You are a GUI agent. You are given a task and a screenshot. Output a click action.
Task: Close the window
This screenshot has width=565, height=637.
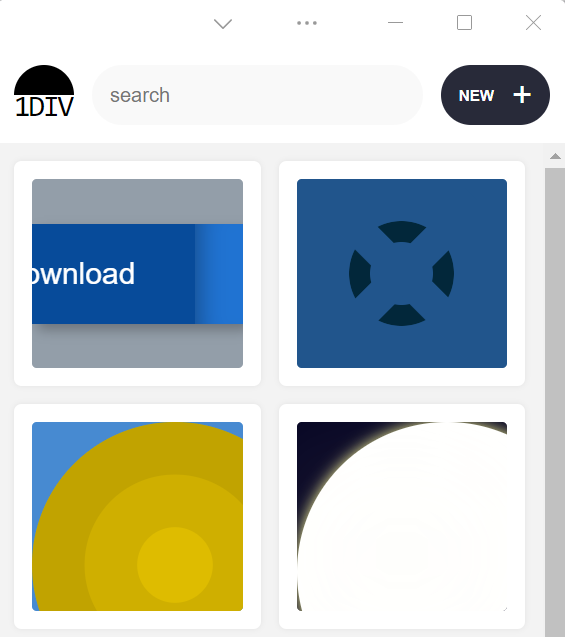tap(533, 23)
